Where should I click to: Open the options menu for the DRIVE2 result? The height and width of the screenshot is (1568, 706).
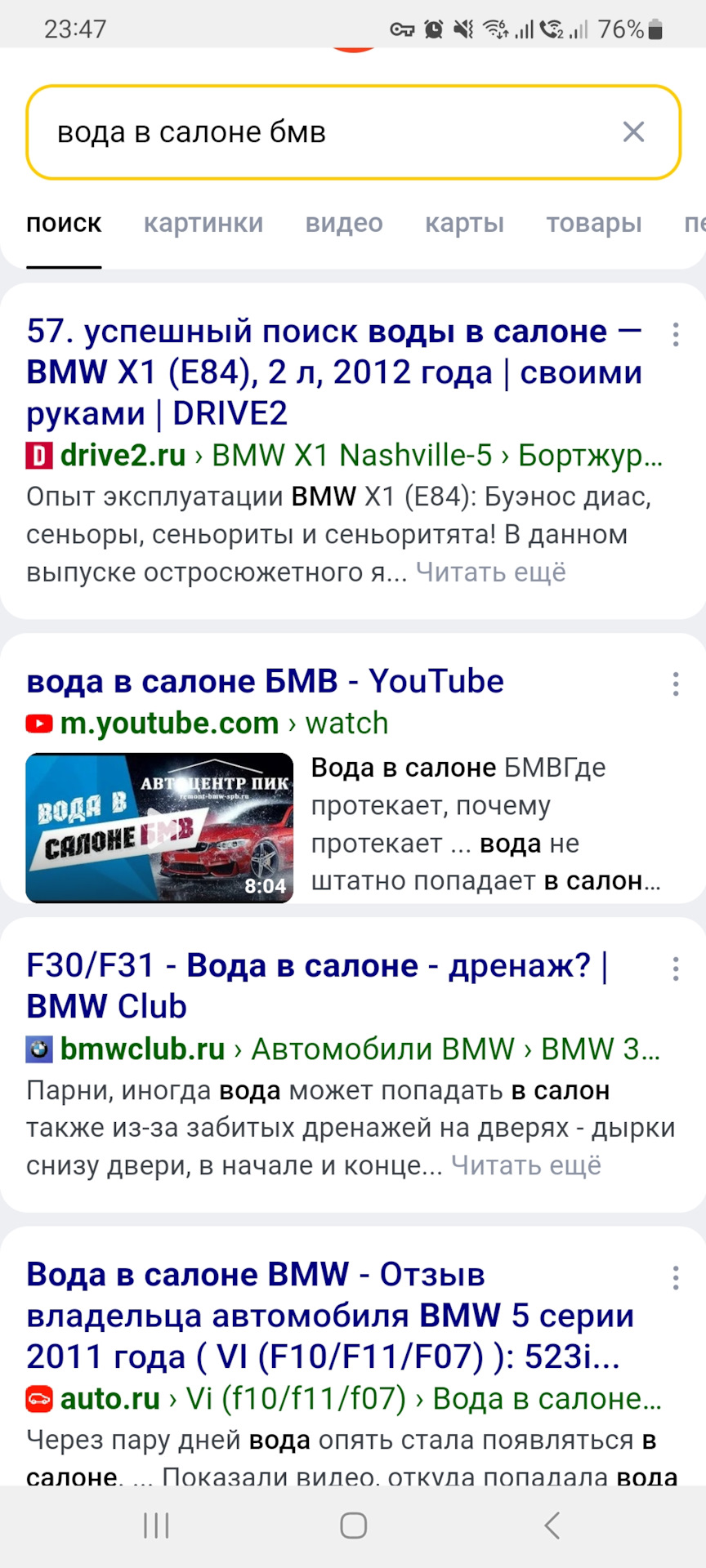point(676,334)
